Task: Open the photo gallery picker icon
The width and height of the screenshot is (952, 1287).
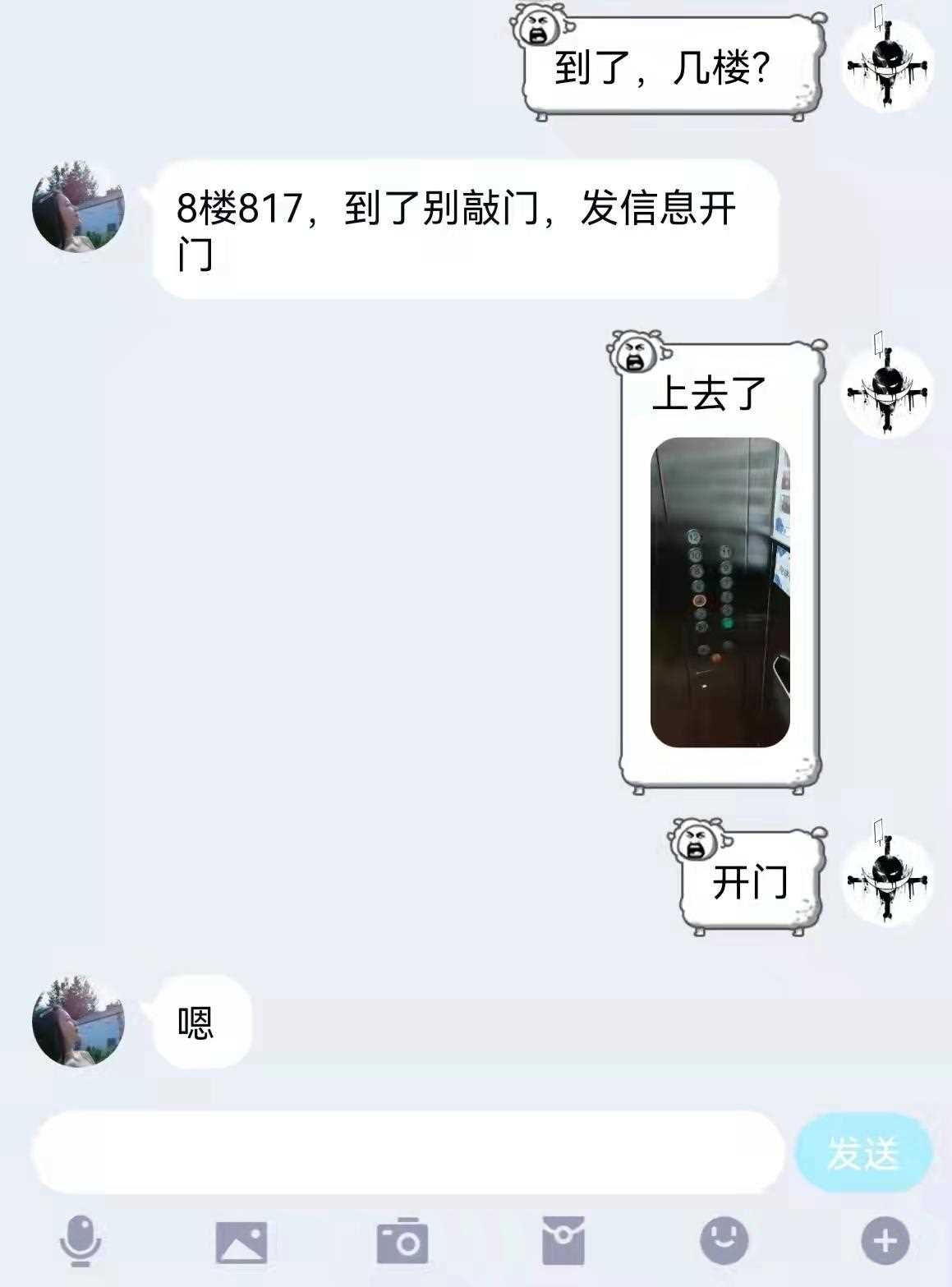Action: [x=241, y=1241]
